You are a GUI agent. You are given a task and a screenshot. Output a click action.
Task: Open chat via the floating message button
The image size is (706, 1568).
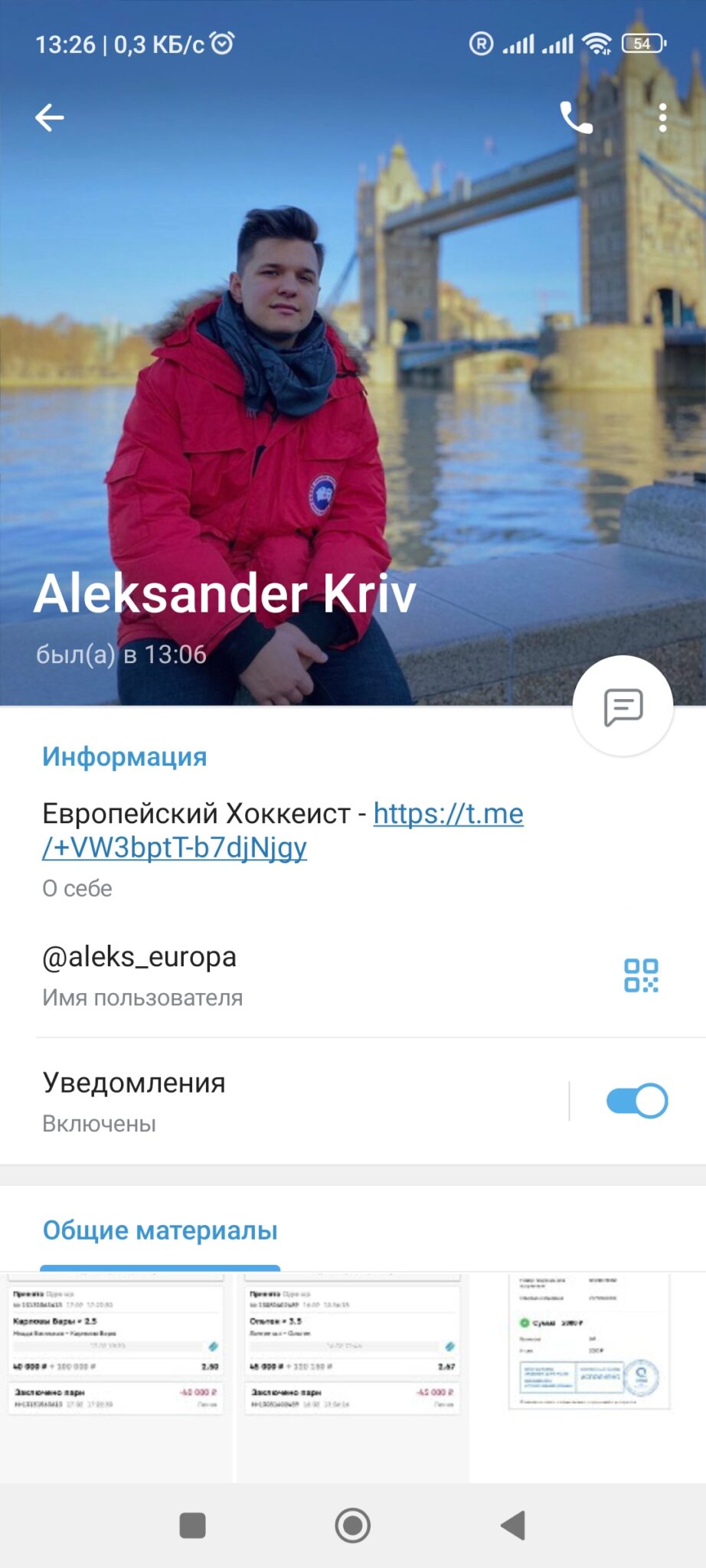(x=623, y=706)
